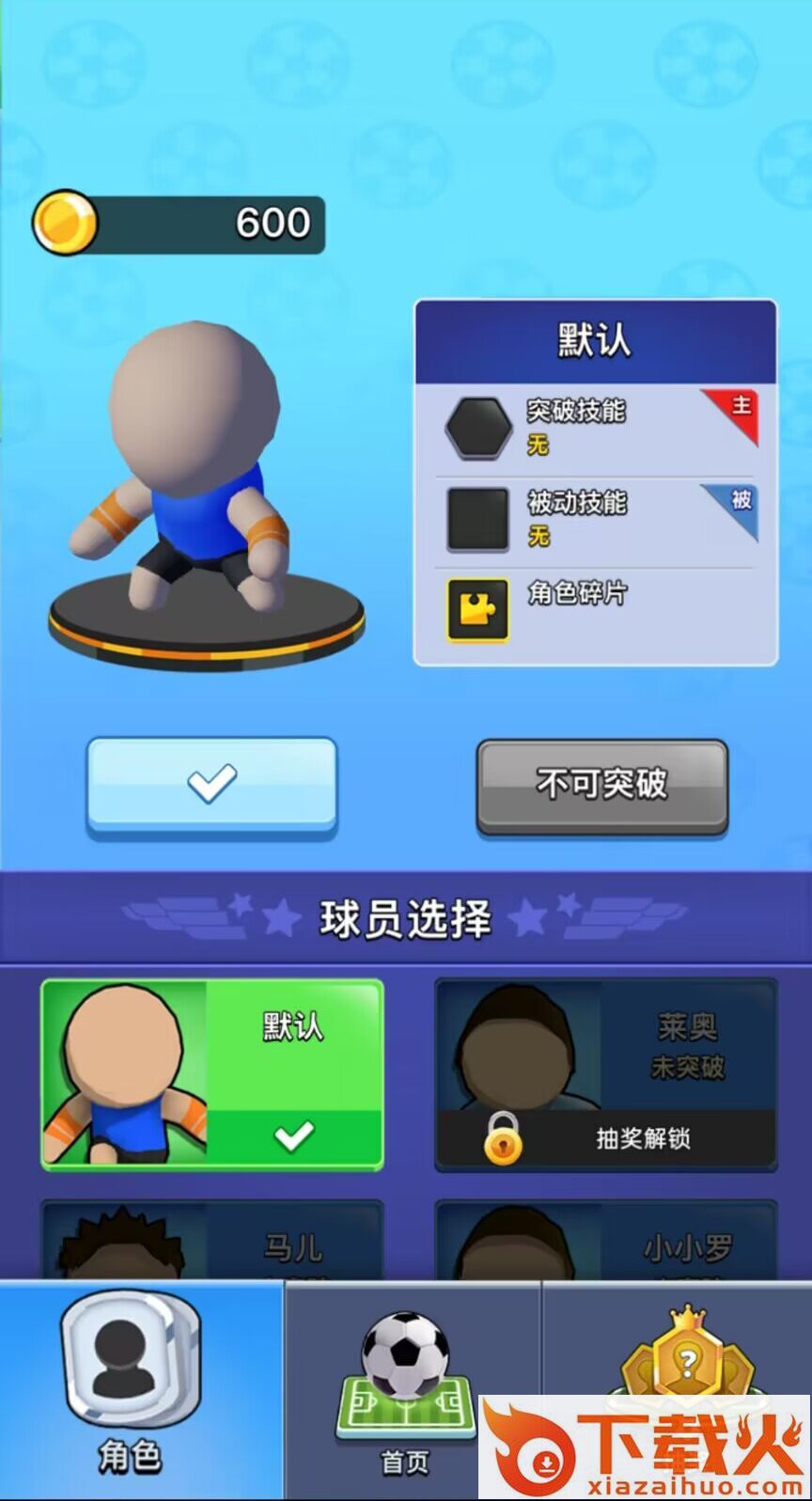The image size is (812, 1501).
Task: Pick the 小小罗 player card
Action: coord(605,1241)
